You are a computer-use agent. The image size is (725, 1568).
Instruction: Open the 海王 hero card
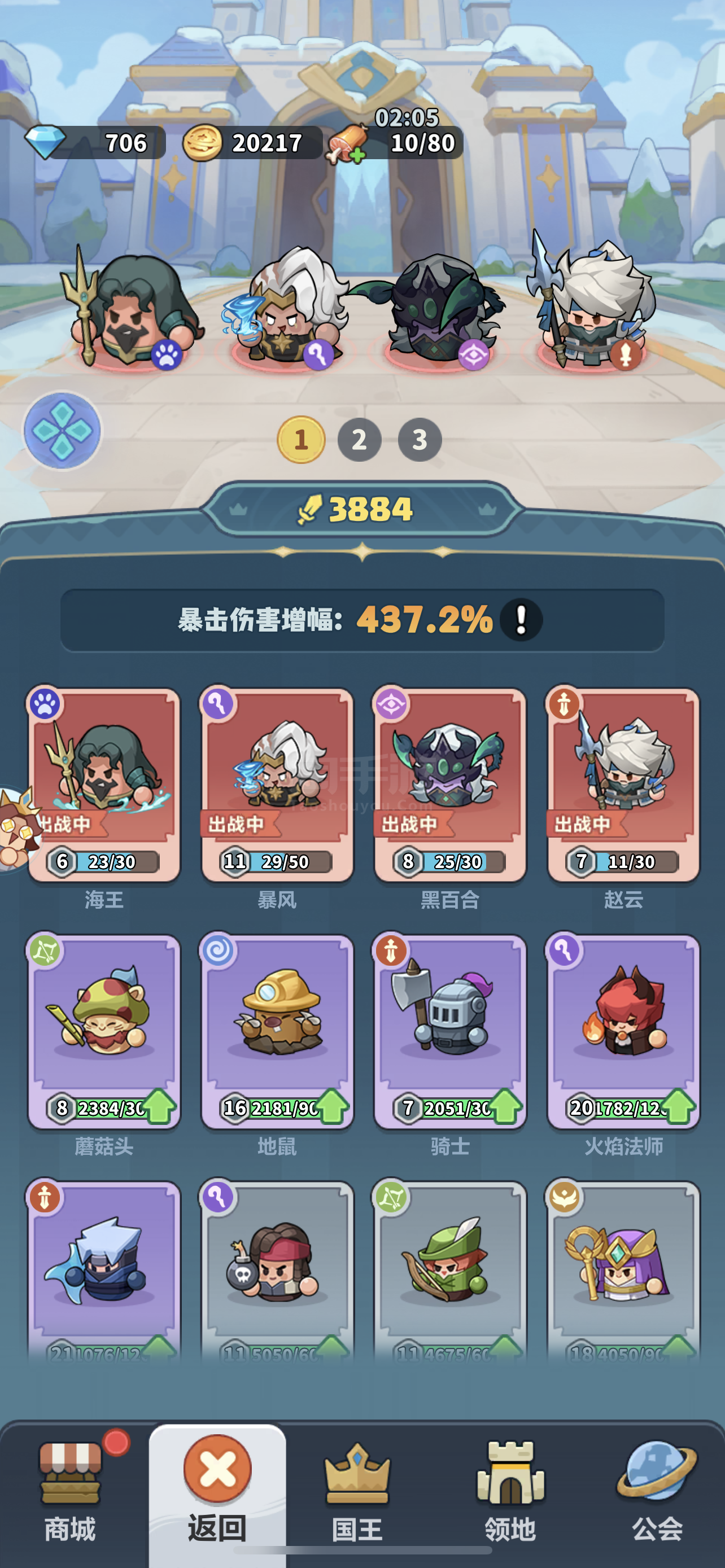coord(104,785)
